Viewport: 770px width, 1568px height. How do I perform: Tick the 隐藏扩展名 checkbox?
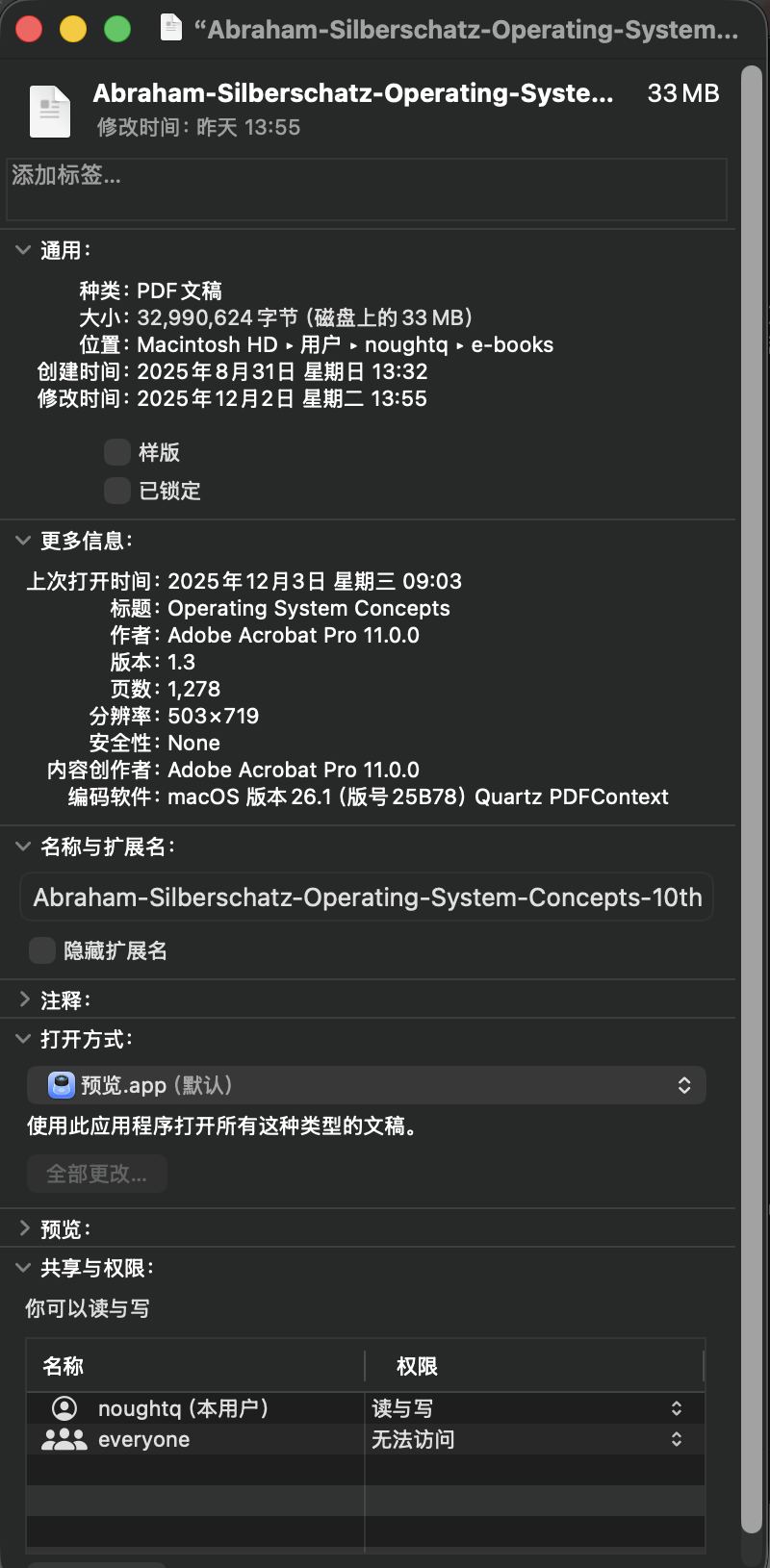[x=42, y=950]
